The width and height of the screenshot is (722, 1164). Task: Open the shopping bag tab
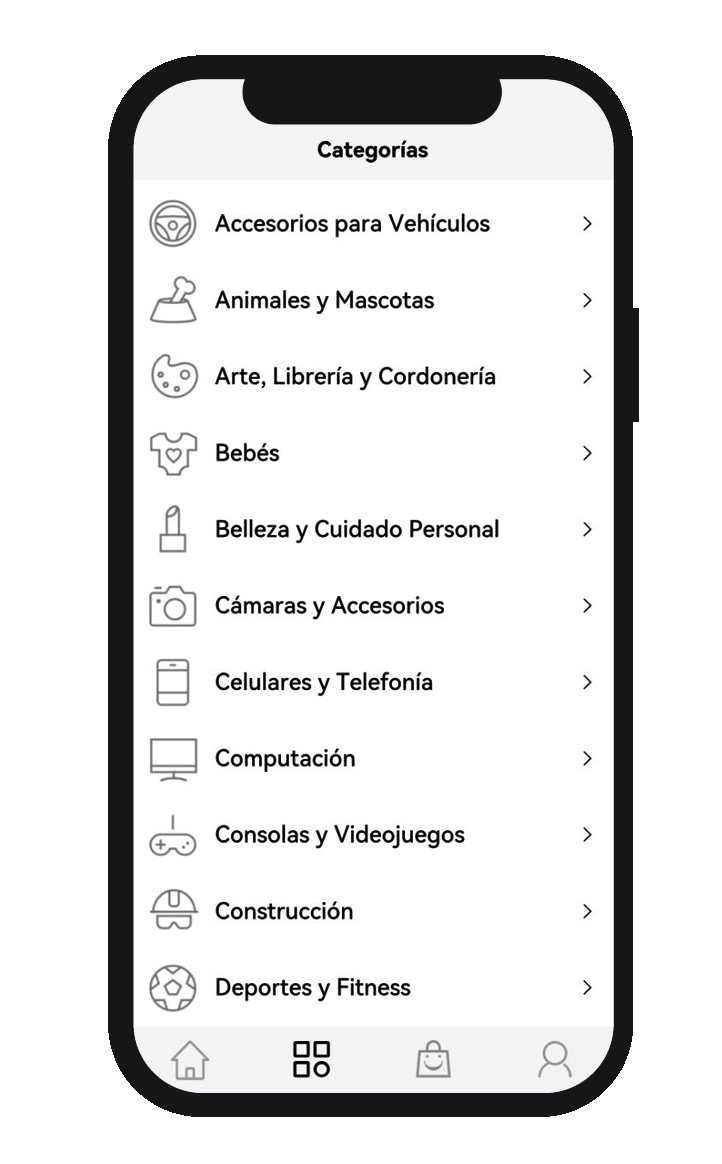433,1059
